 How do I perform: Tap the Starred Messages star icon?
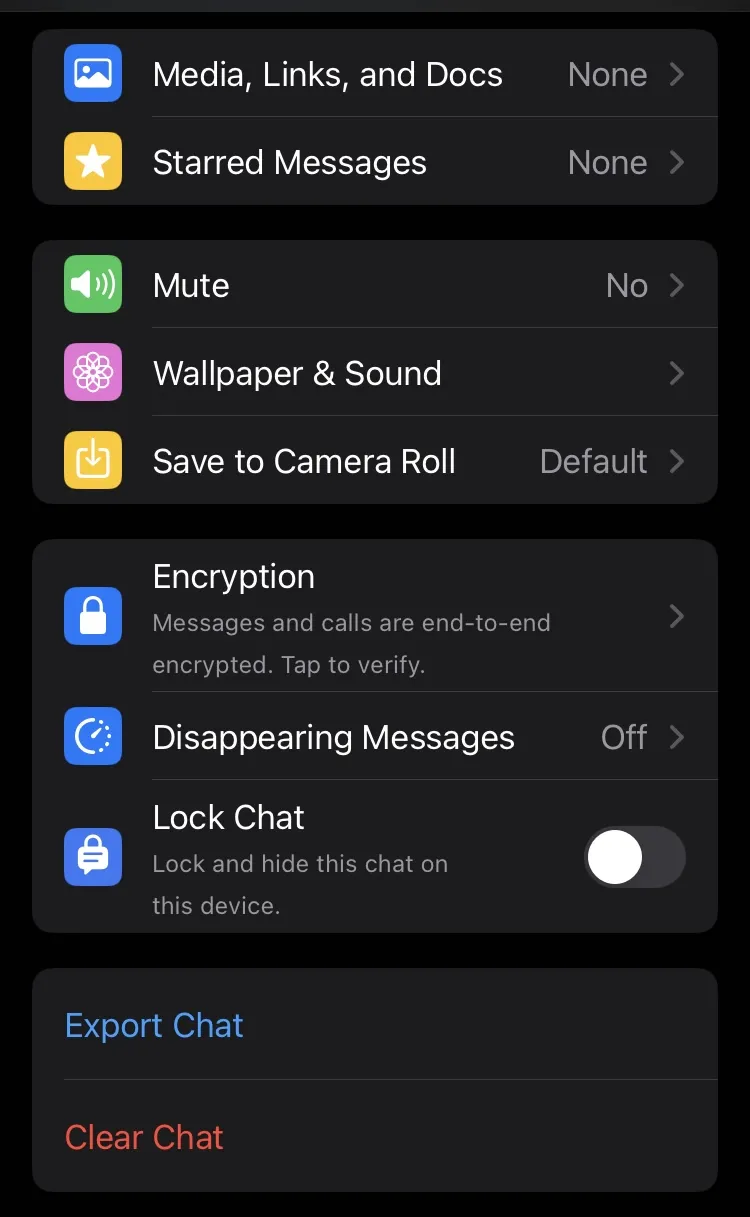(92, 161)
